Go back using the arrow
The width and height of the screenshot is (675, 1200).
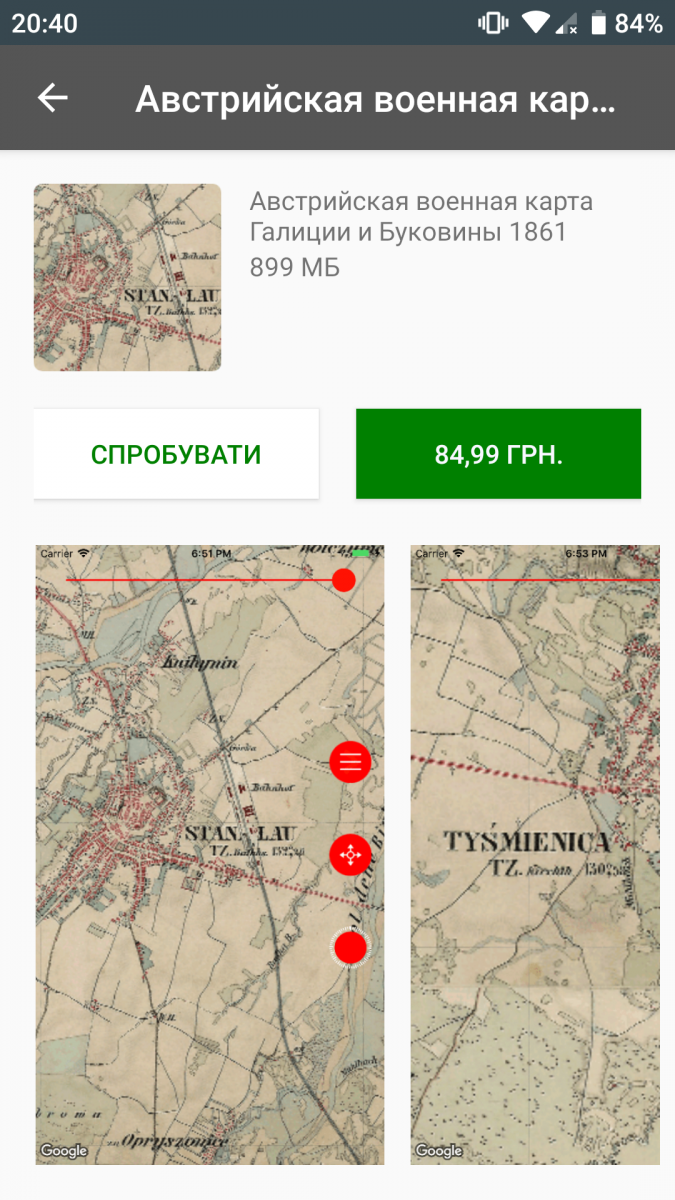(52, 98)
